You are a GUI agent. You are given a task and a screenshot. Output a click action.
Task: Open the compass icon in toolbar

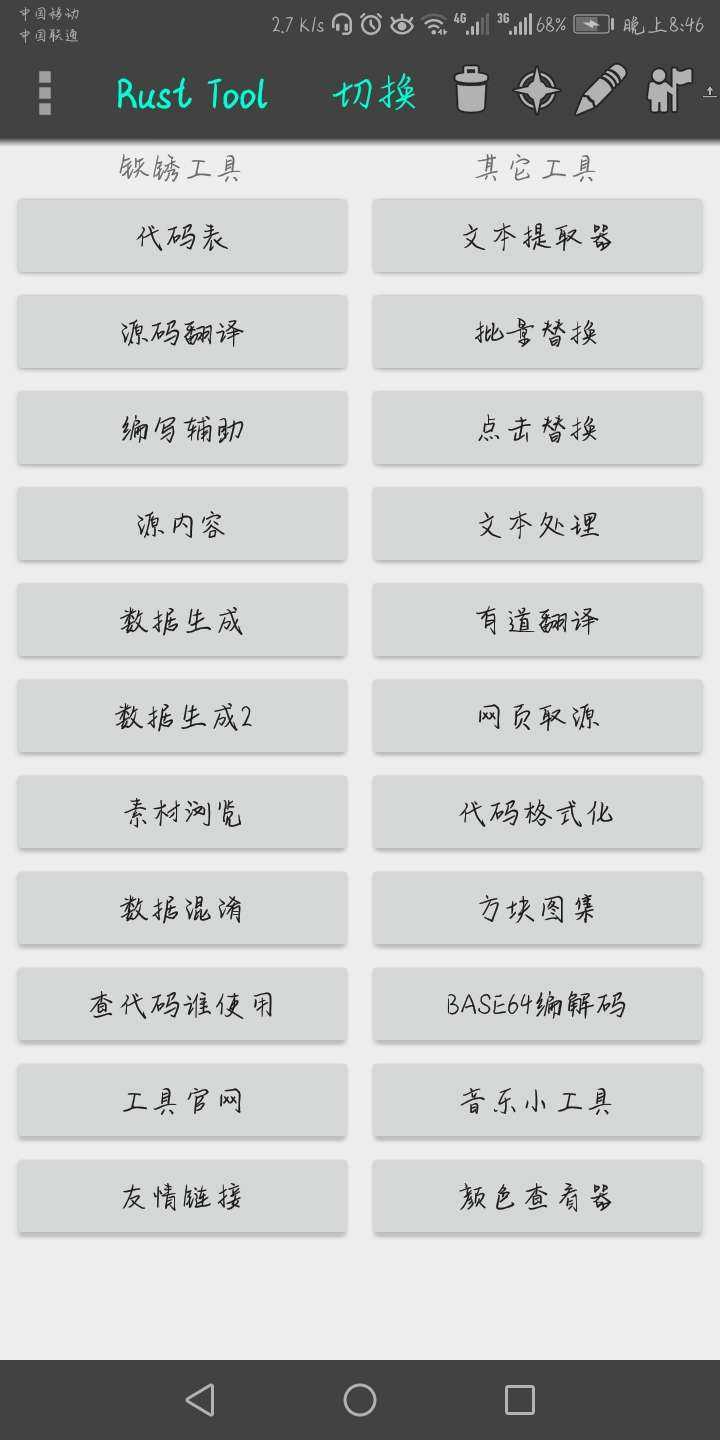[537, 91]
